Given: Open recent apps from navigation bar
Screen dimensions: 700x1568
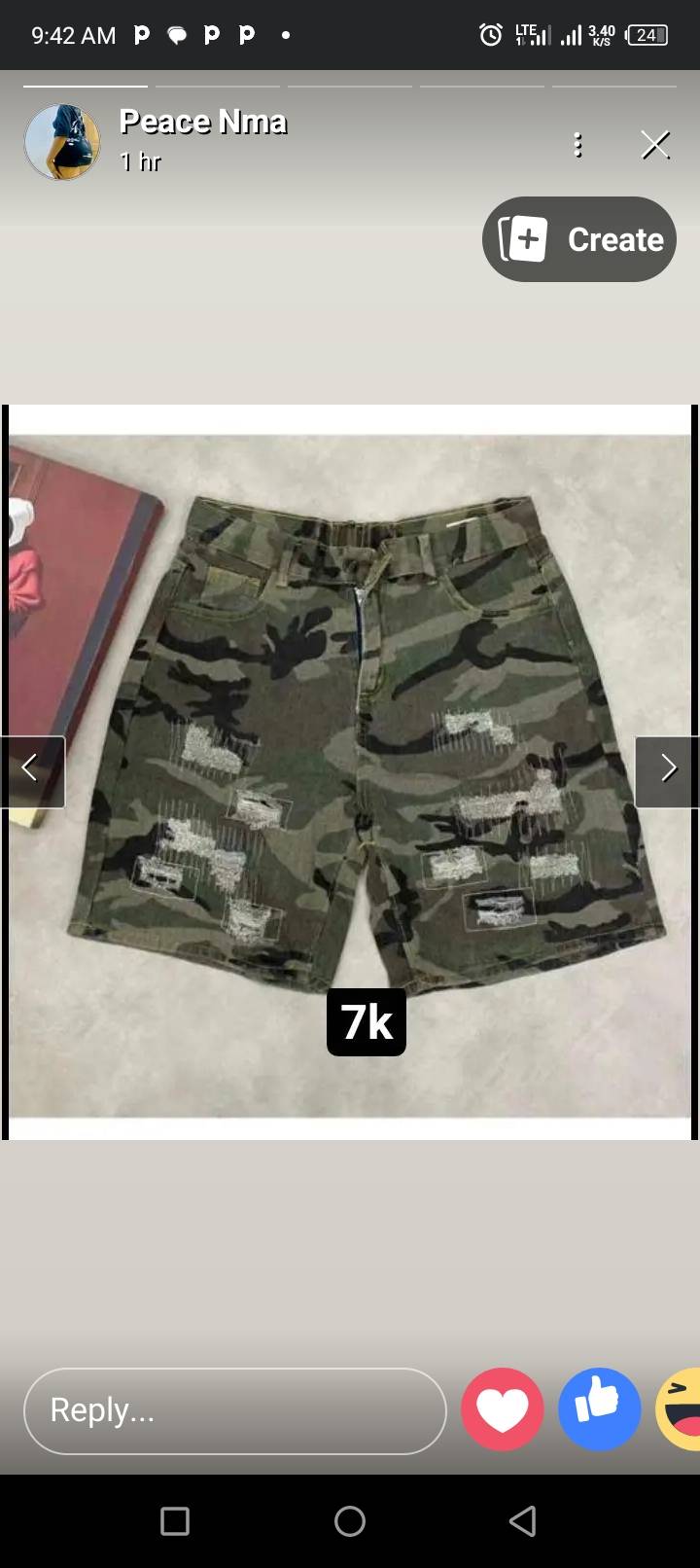Looking at the screenshot, I should (175, 1520).
